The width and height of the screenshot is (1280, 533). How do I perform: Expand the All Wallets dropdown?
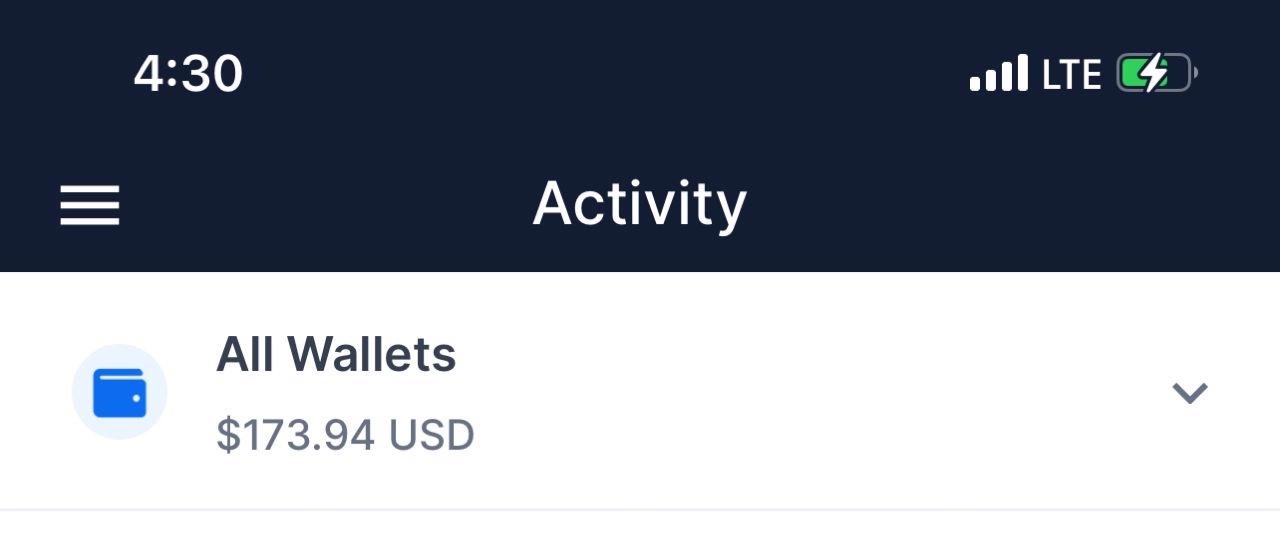[1189, 393]
